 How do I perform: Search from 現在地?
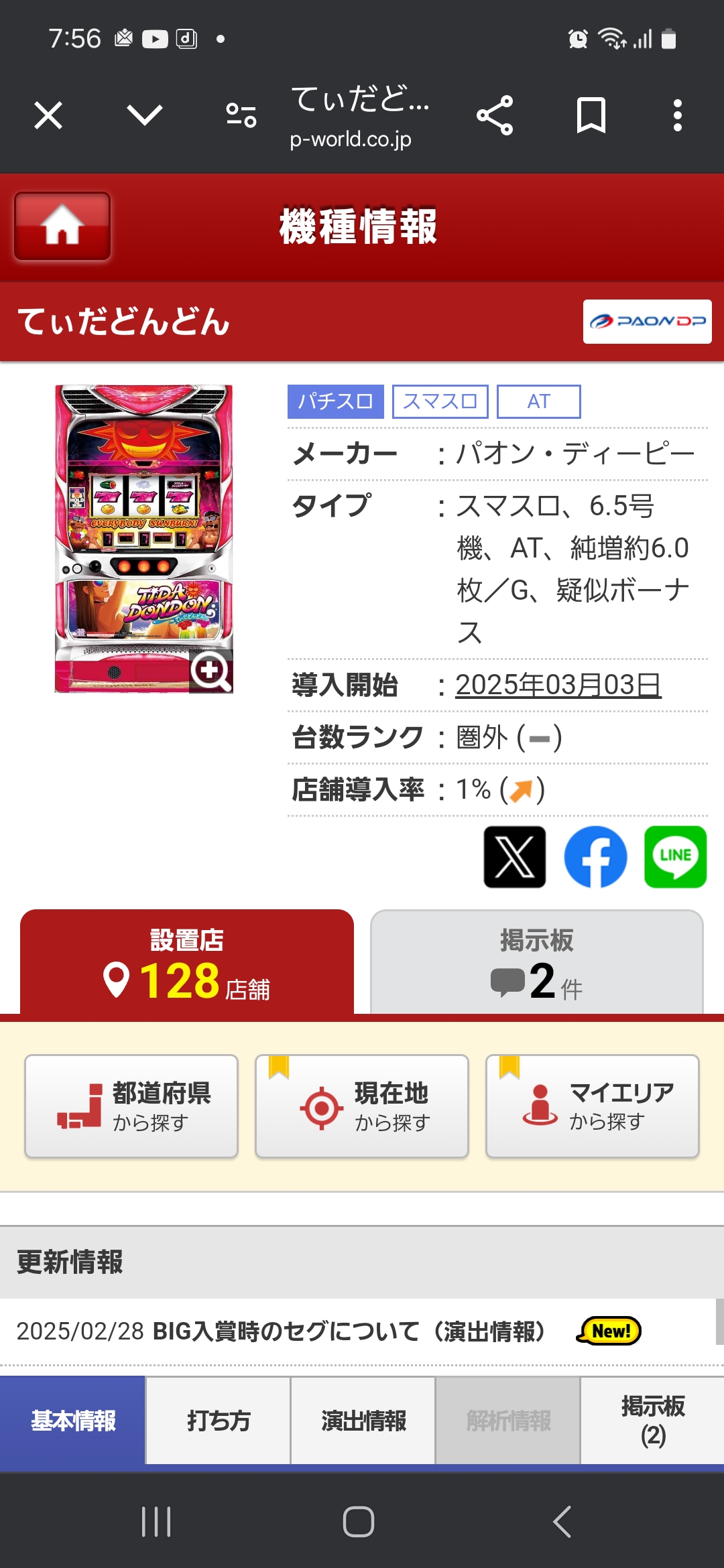[362, 1106]
